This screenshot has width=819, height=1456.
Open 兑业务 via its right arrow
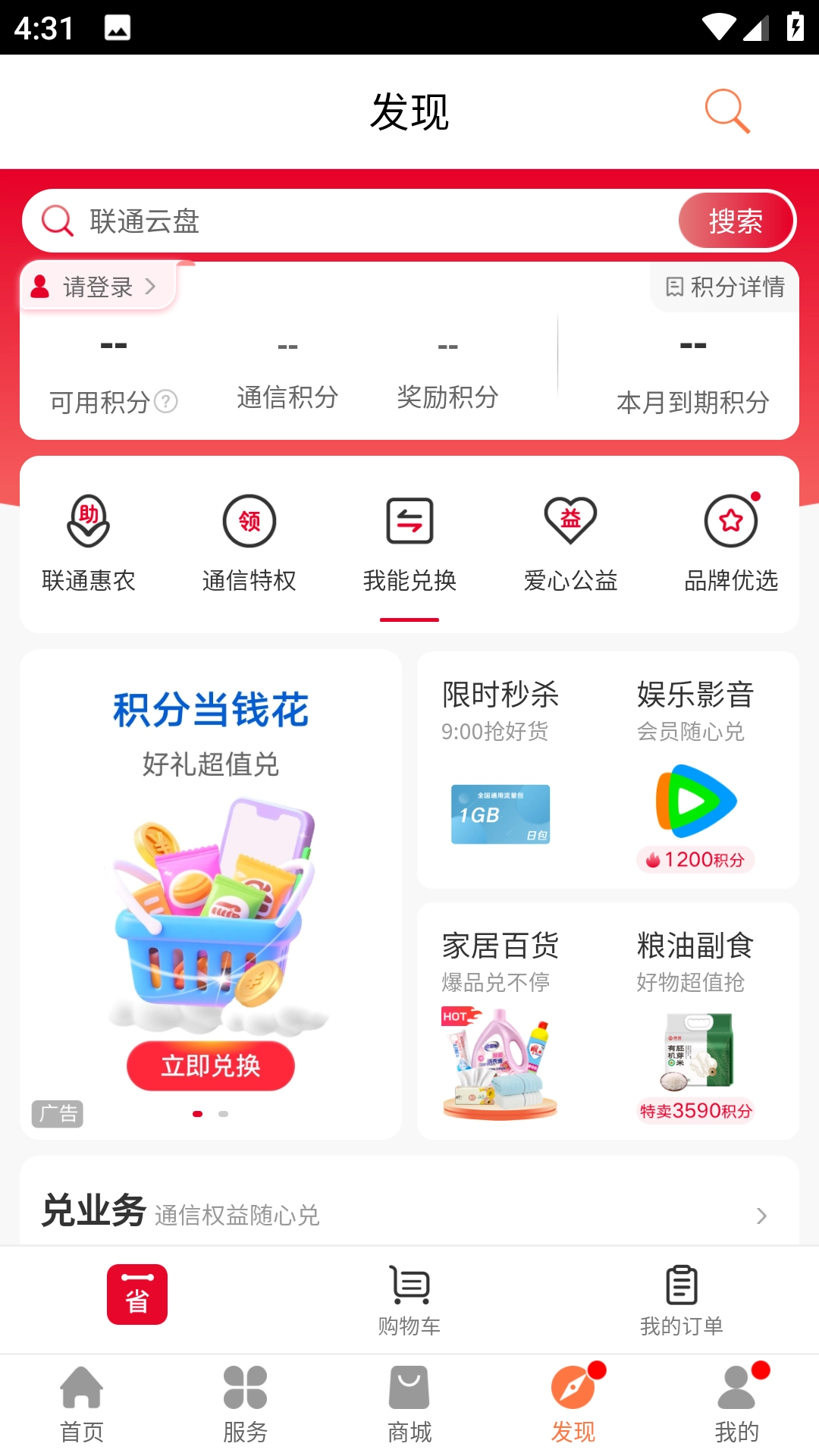tap(761, 1217)
